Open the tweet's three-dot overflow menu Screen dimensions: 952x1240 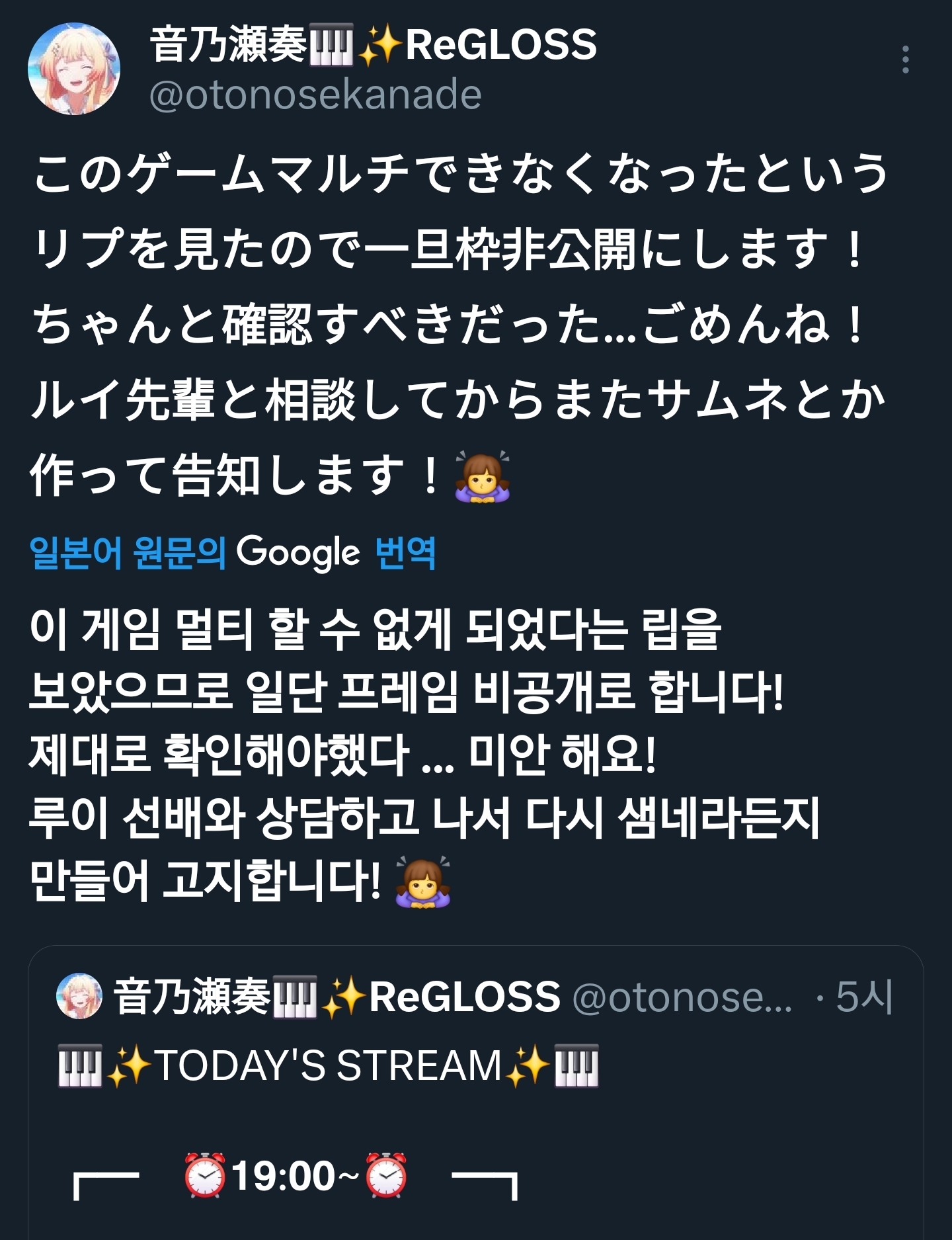905,60
